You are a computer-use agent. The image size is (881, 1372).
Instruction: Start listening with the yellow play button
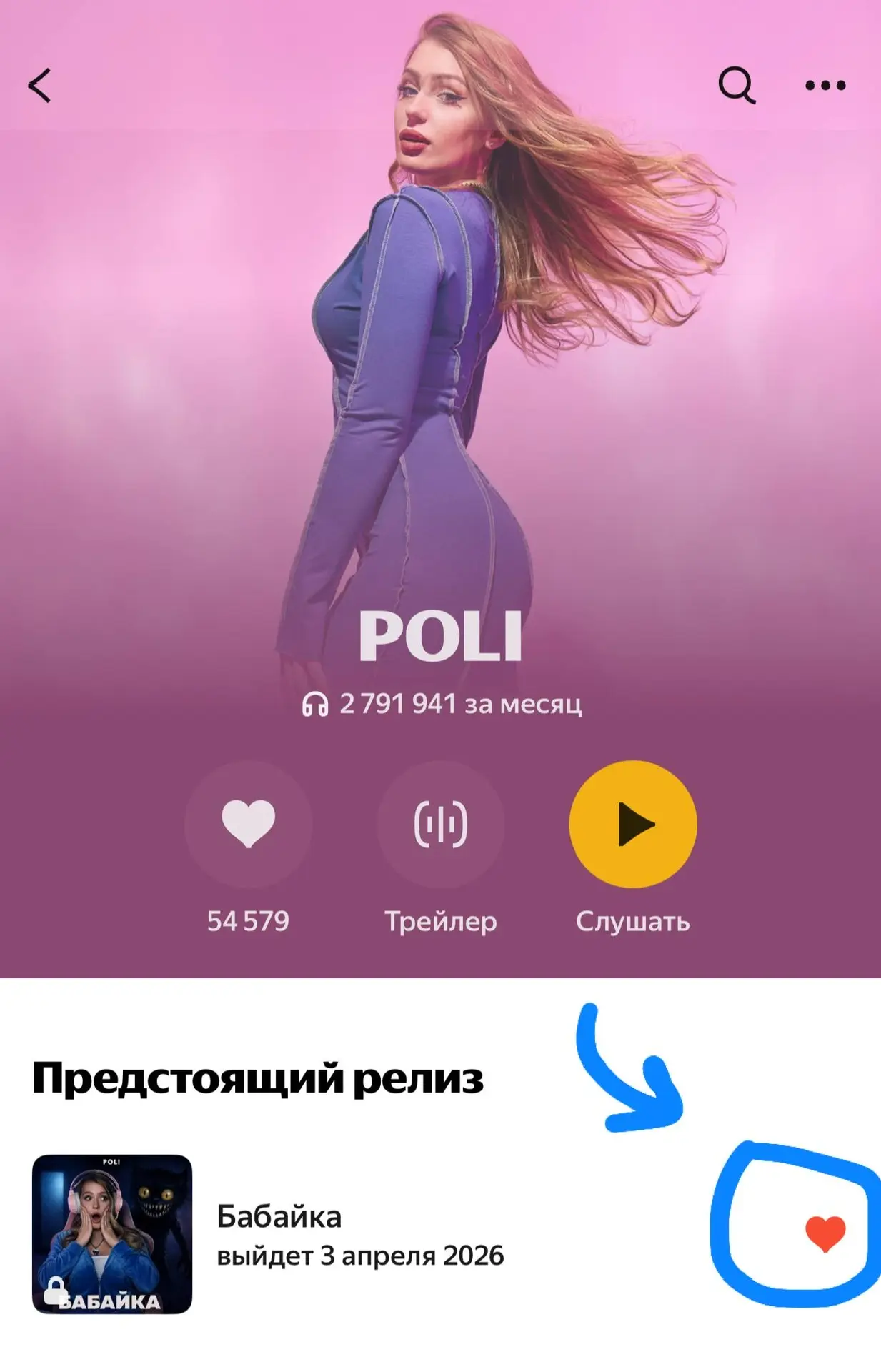click(632, 824)
